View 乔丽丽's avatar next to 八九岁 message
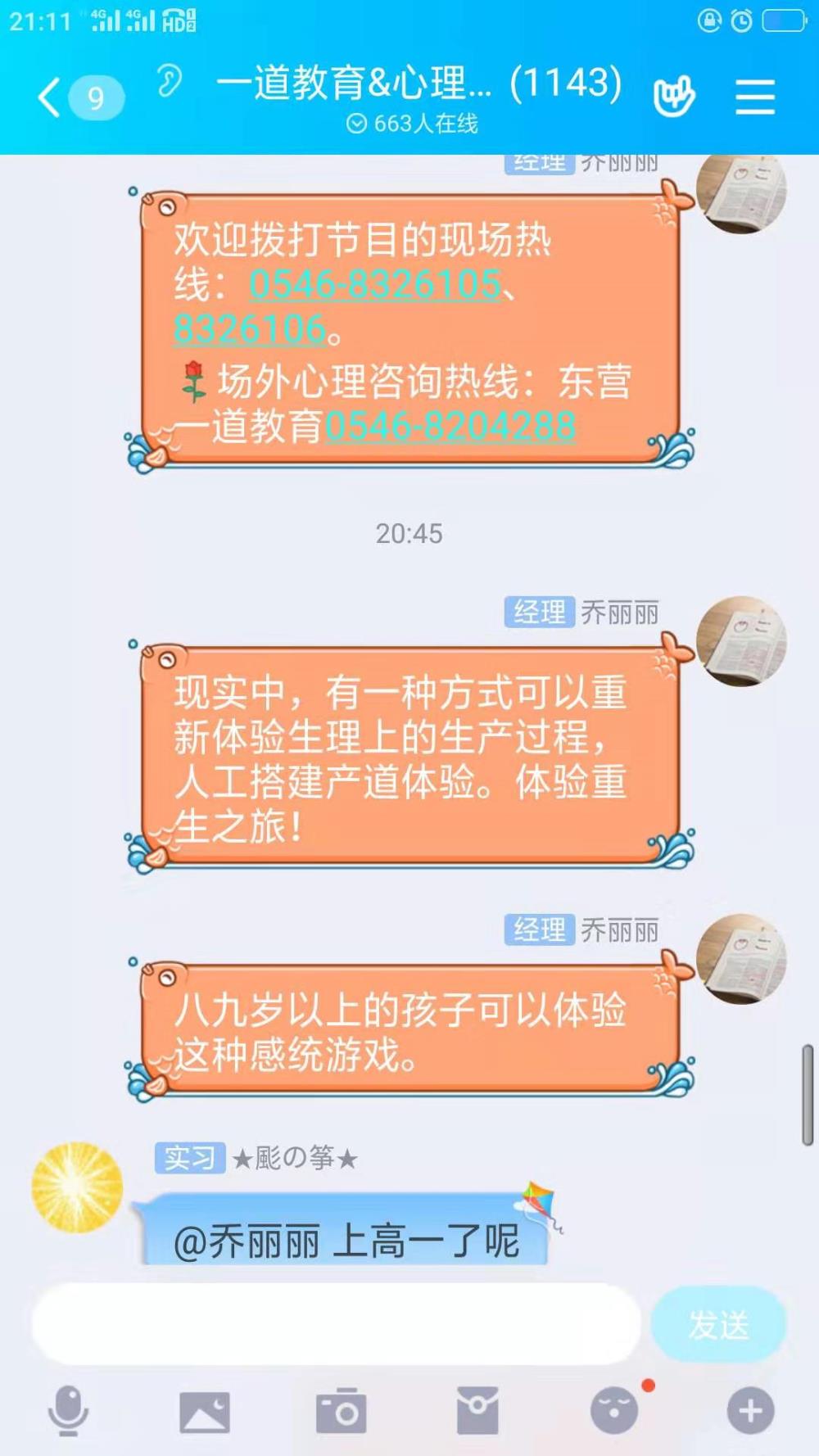 coord(741,958)
